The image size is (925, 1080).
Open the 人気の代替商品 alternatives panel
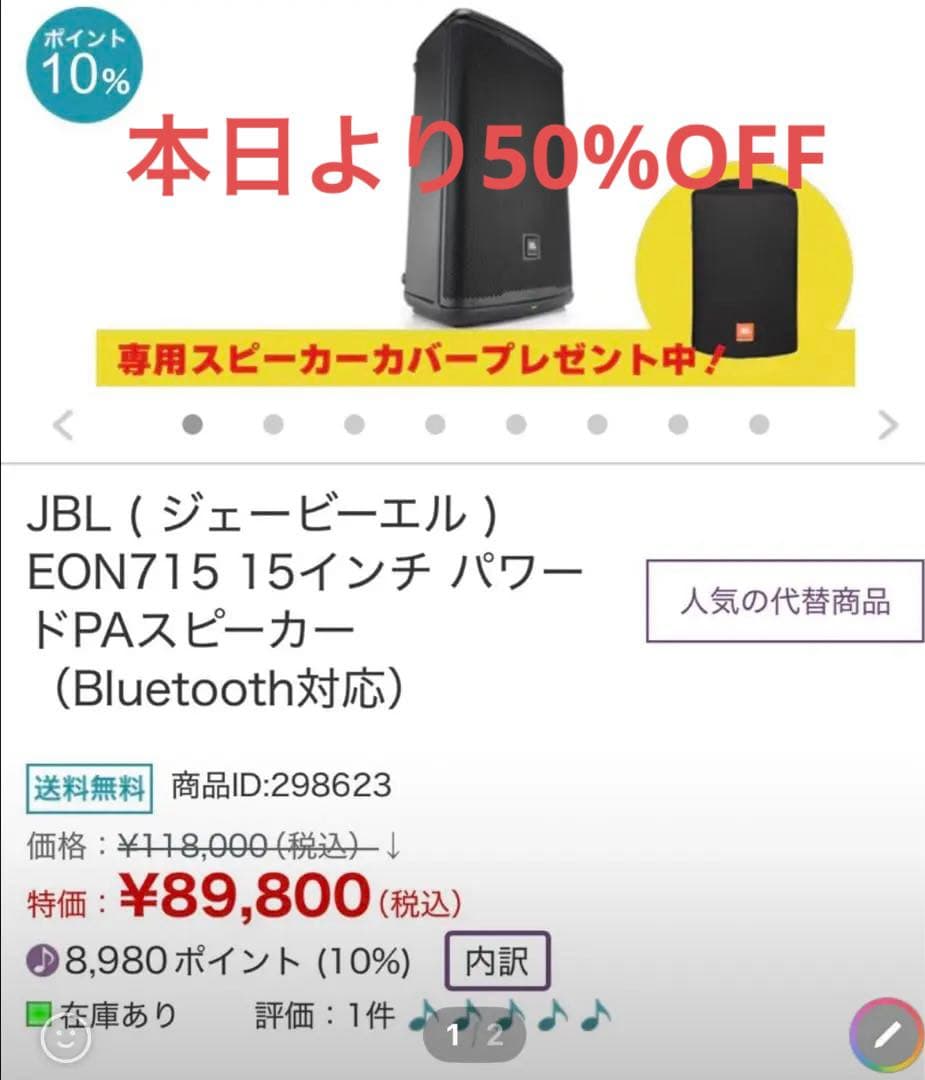pyautogui.click(x=785, y=601)
